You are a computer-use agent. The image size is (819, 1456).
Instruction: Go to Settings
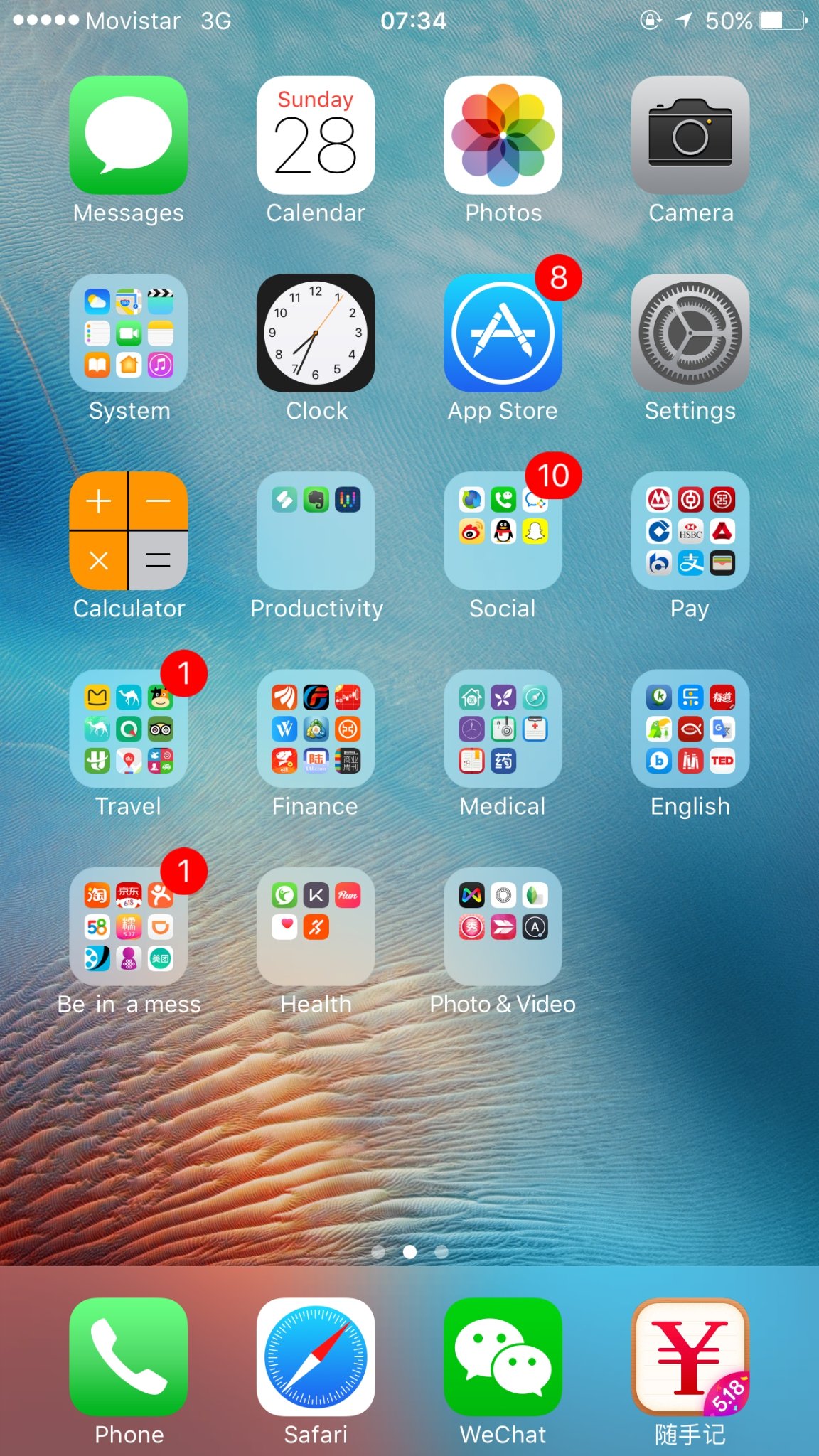690,333
